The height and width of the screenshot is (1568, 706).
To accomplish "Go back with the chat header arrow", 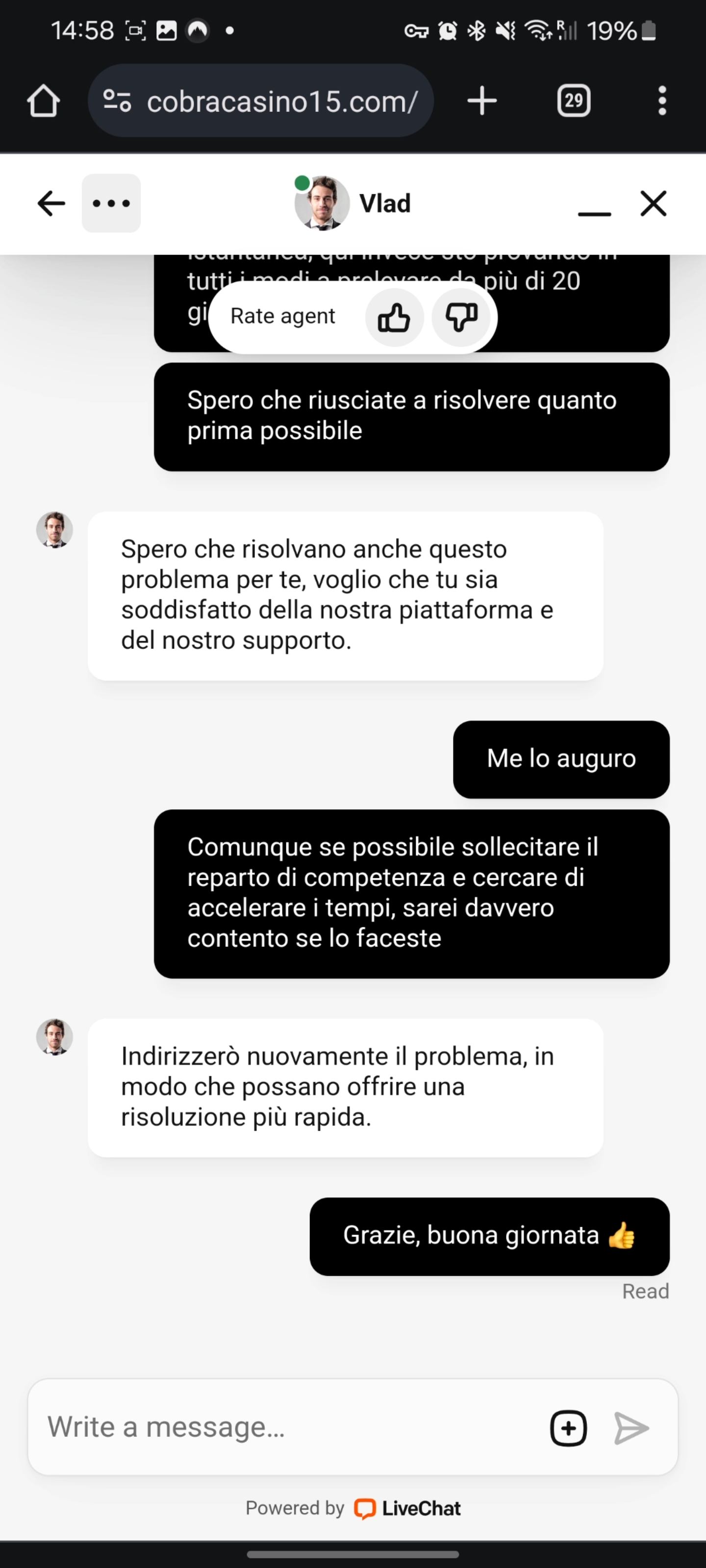I will tap(51, 203).
